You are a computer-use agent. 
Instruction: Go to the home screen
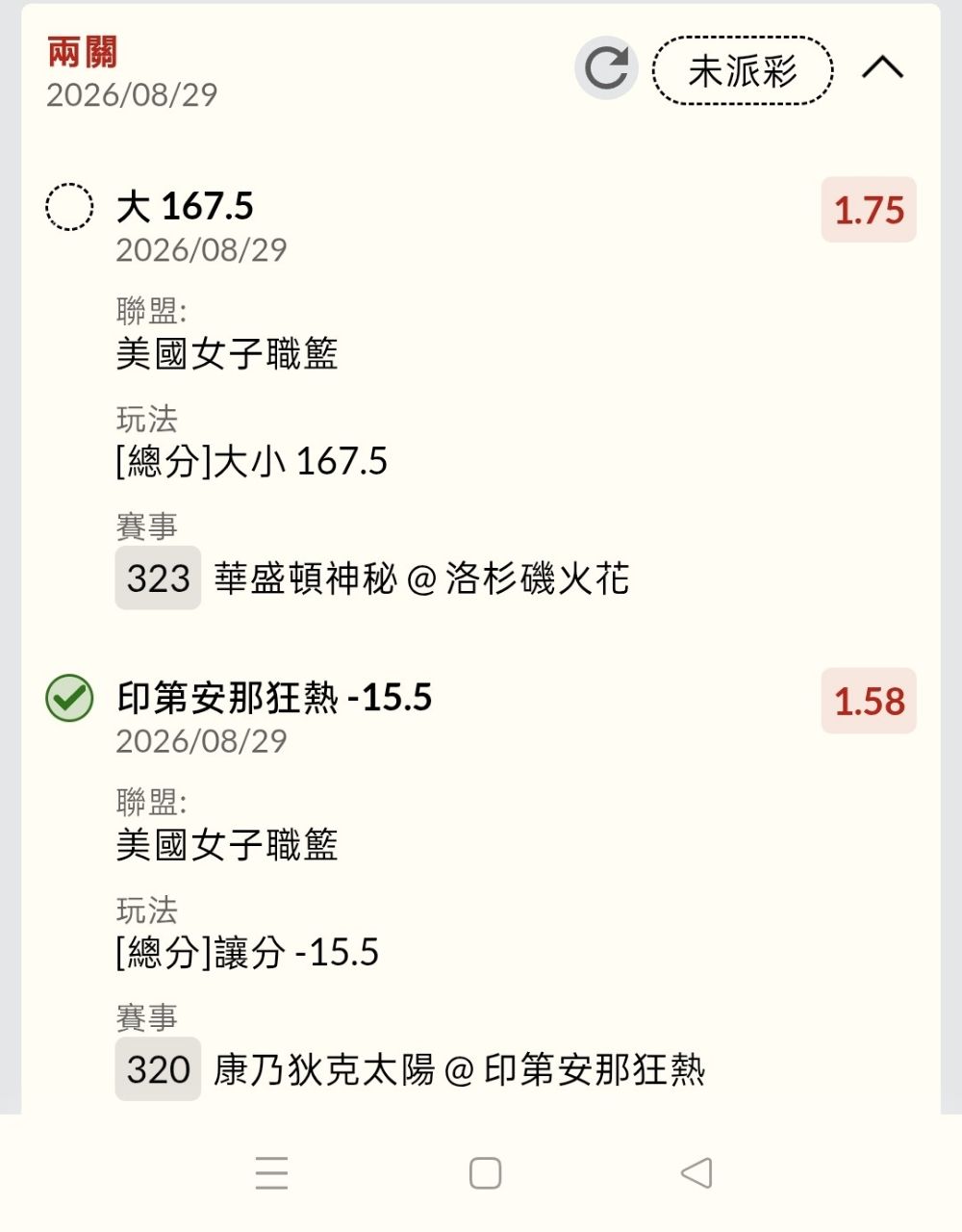point(485,1173)
